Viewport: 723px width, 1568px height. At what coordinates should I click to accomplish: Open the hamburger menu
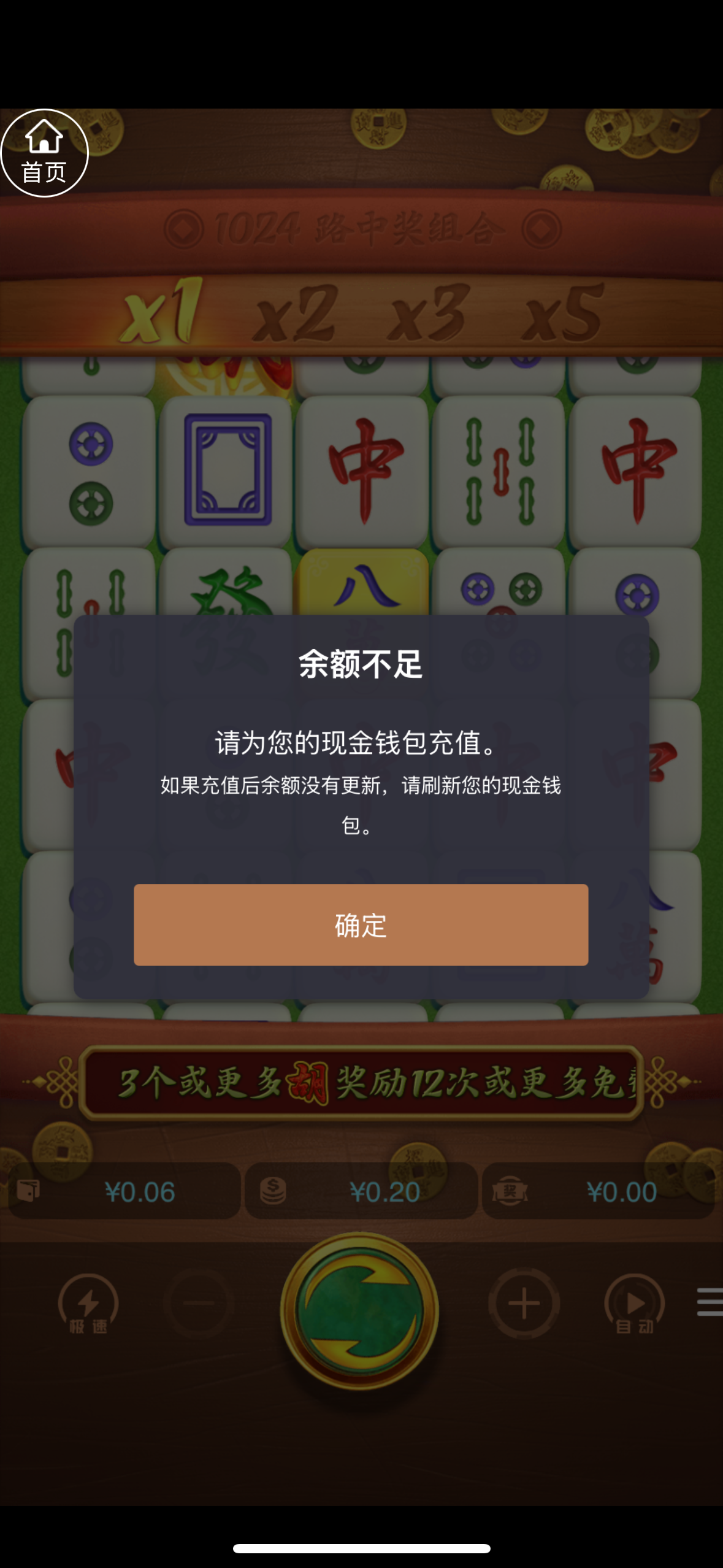[710, 1302]
